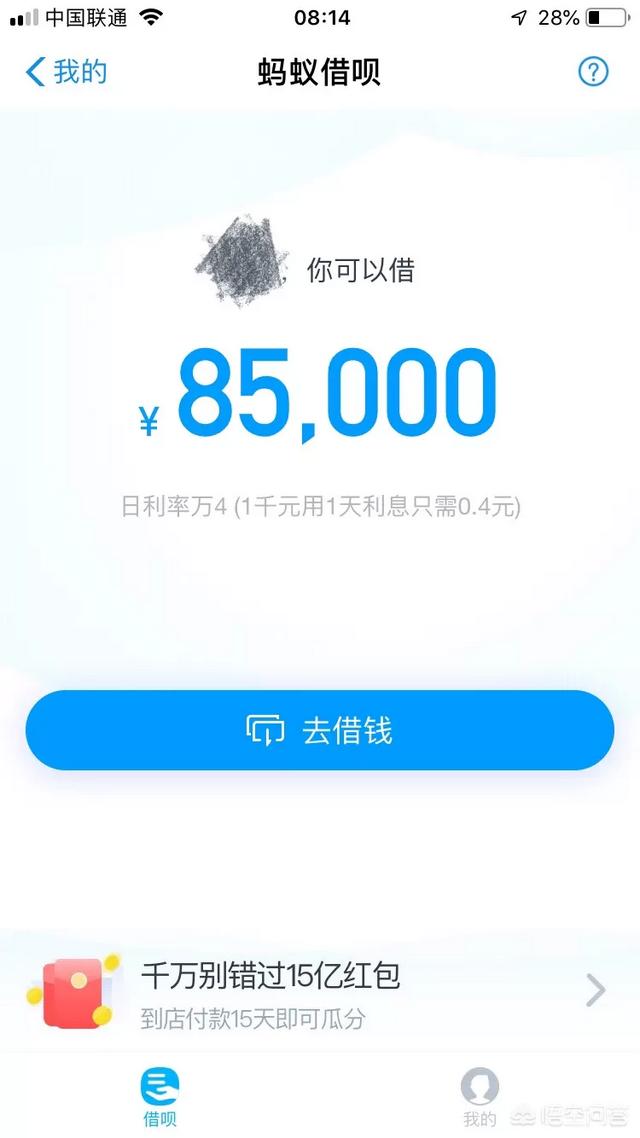This screenshot has width=640, height=1138.
Task: Switch to the 我的 bottom tab
Action: point(480,1097)
